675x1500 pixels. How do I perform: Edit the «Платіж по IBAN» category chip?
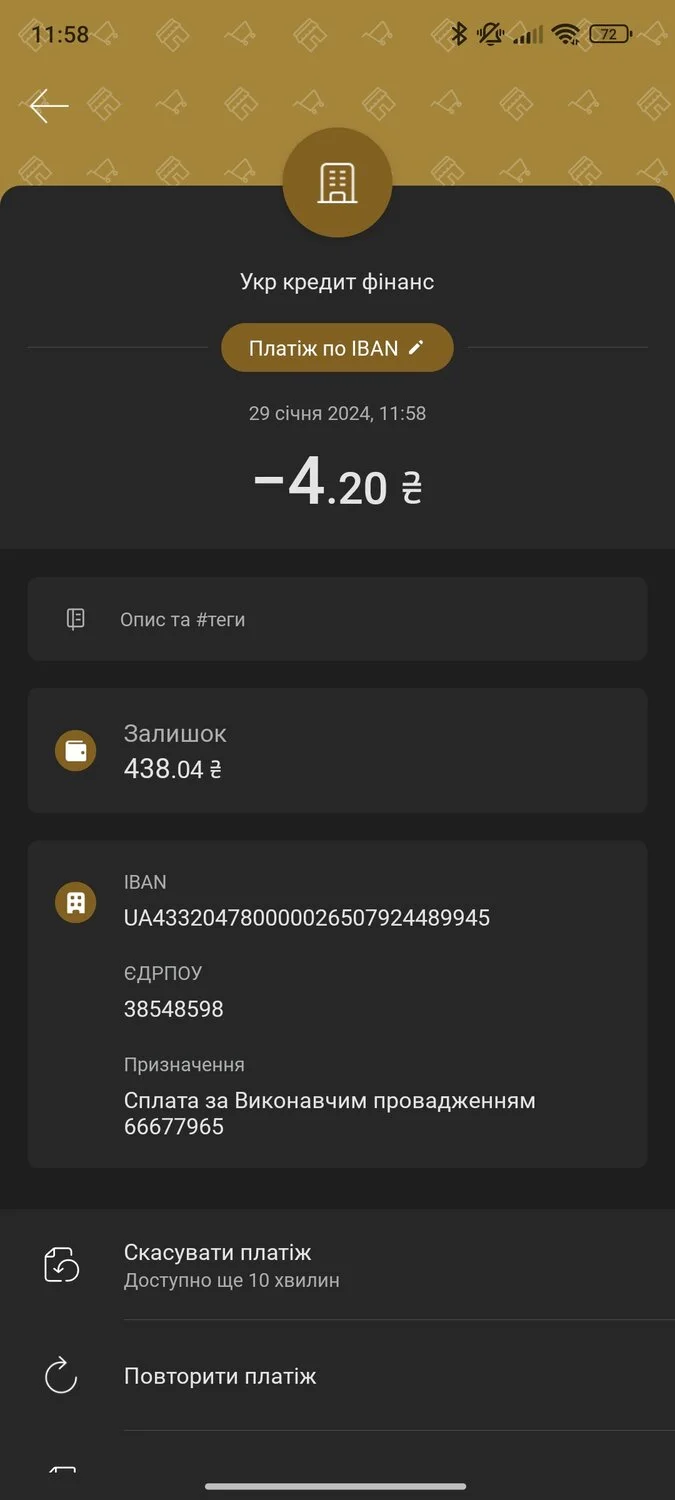[337, 348]
